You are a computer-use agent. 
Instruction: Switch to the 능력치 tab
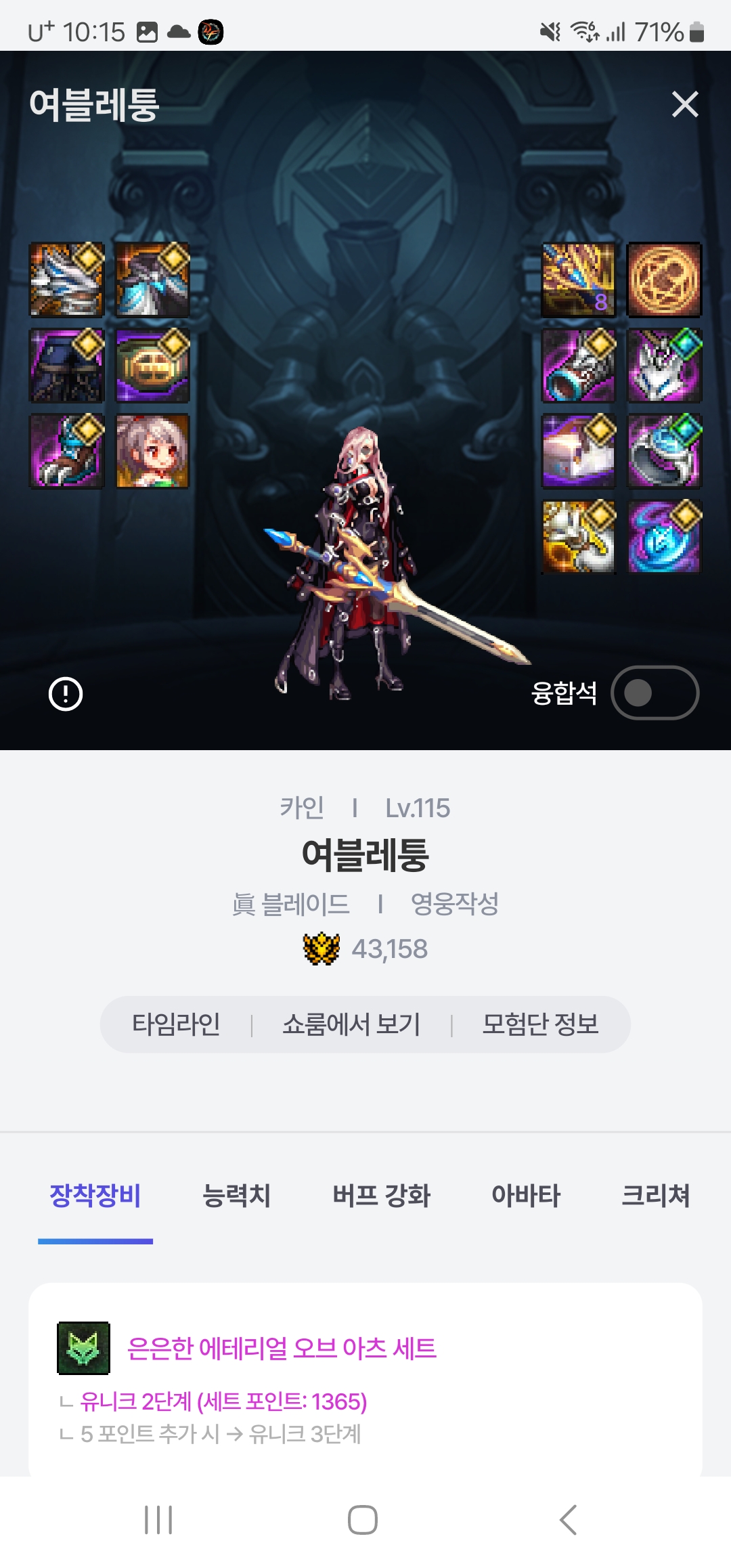(x=236, y=1196)
